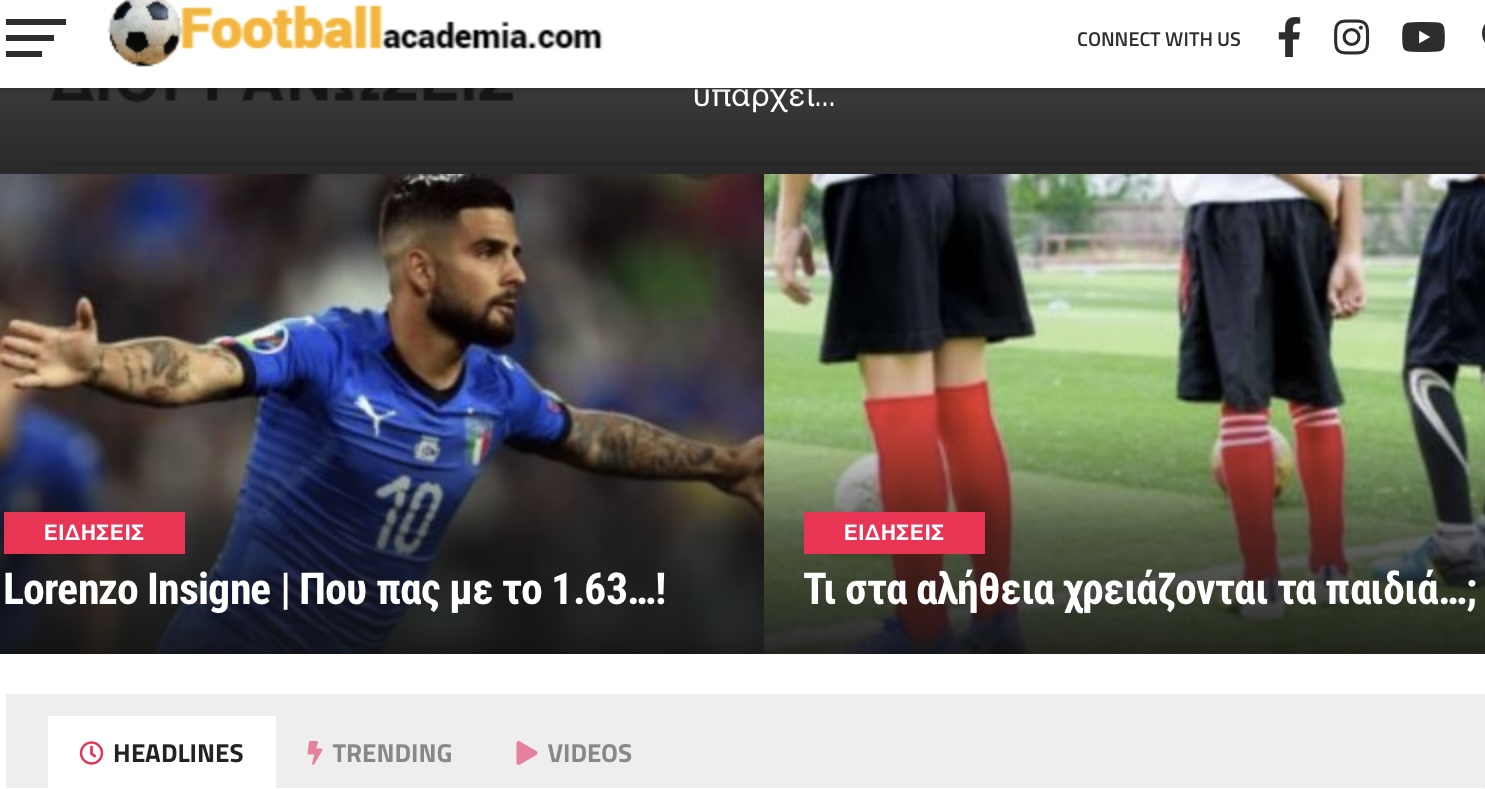Image resolution: width=1485 pixels, height=789 pixels.
Task: Open the Lorenzo Insigne article
Action: (334, 590)
